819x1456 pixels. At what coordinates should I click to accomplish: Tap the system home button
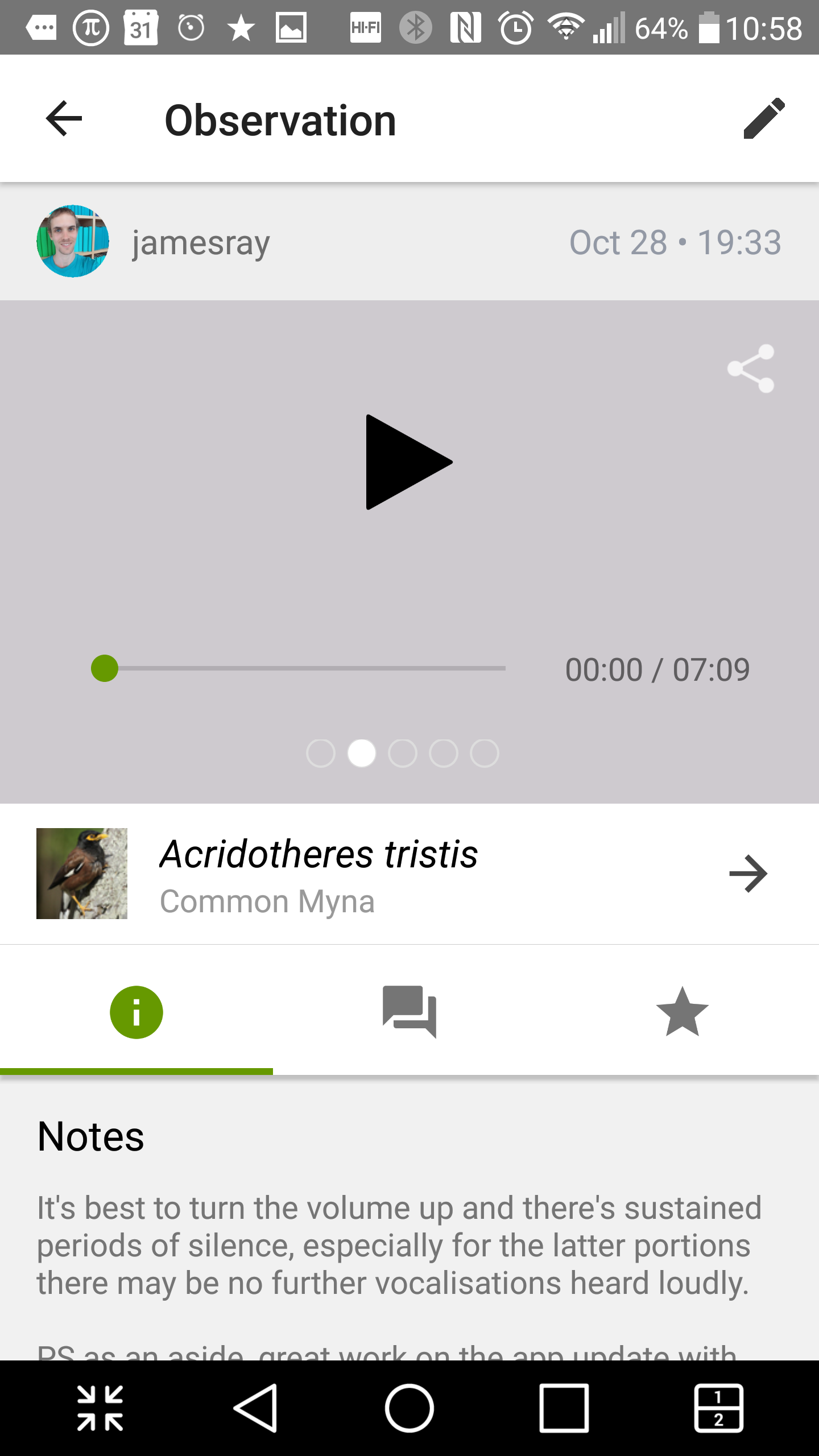pyautogui.click(x=409, y=1408)
